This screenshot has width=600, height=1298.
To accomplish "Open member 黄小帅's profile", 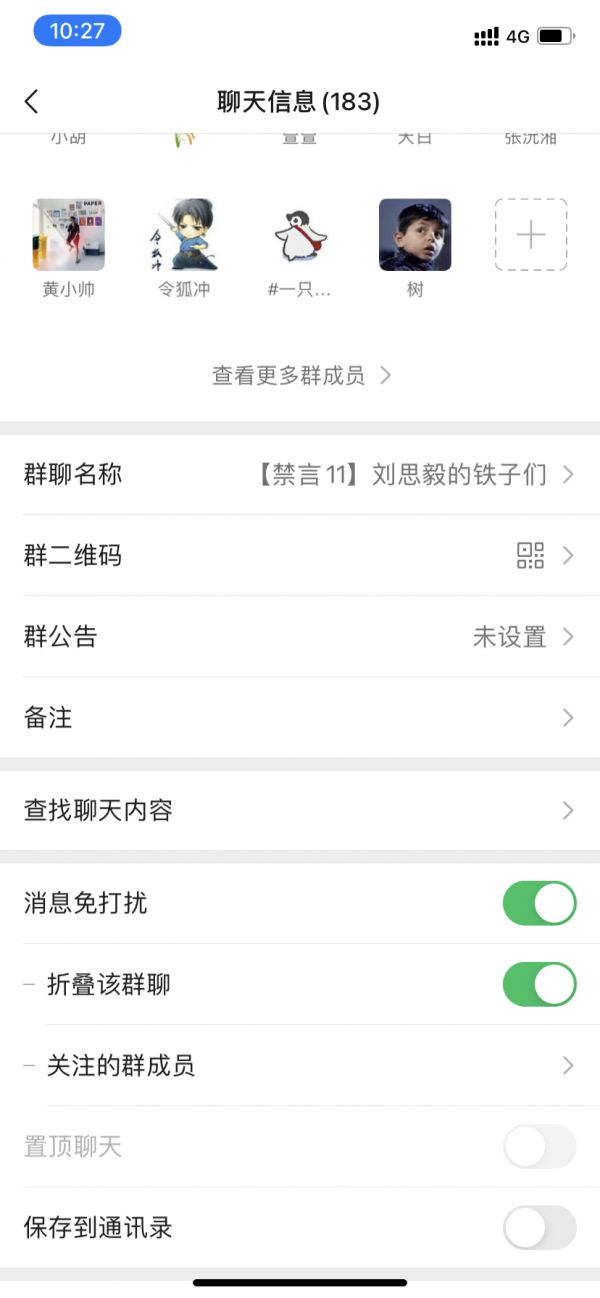I will click(x=69, y=235).
